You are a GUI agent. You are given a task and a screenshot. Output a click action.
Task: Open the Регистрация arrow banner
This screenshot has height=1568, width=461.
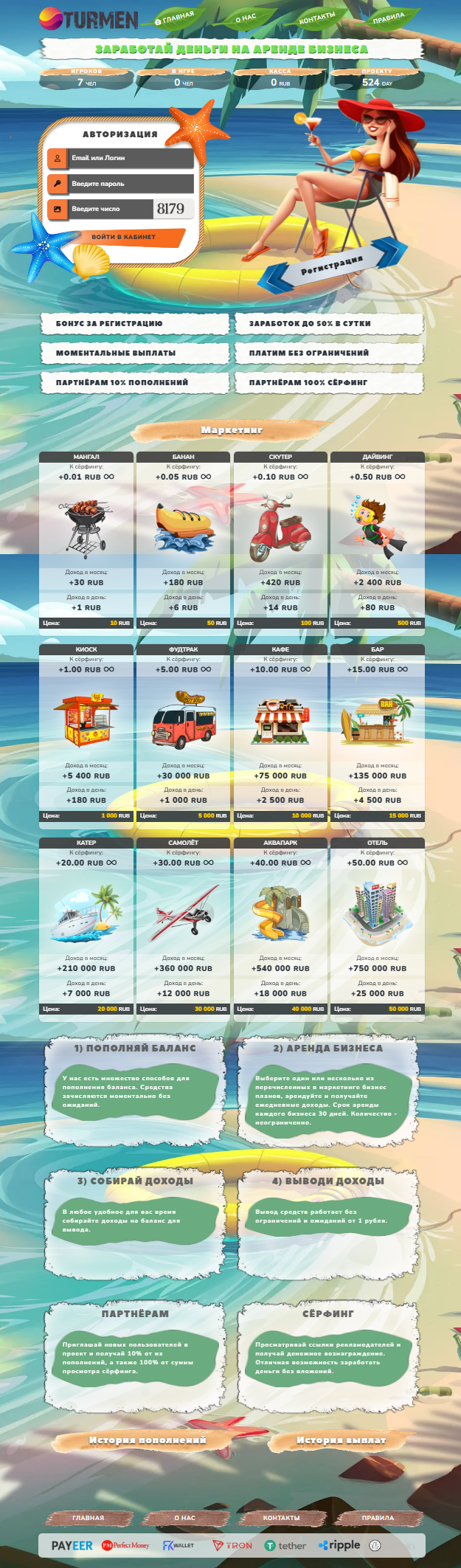click(332, 266)
